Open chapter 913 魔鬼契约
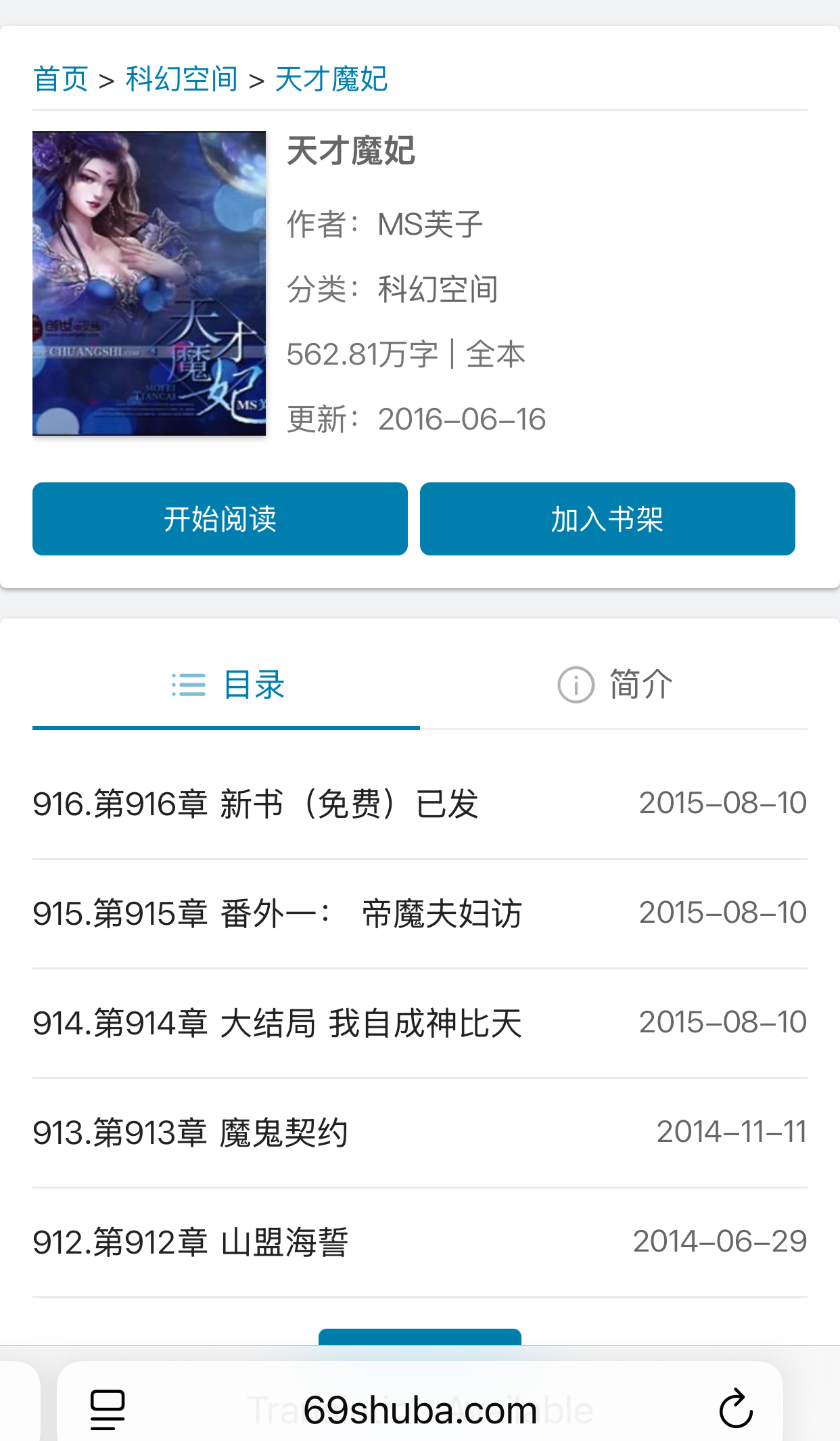Image resolution: width=840 pixels, height=1441 pixels. click(x=191, y=1133)
